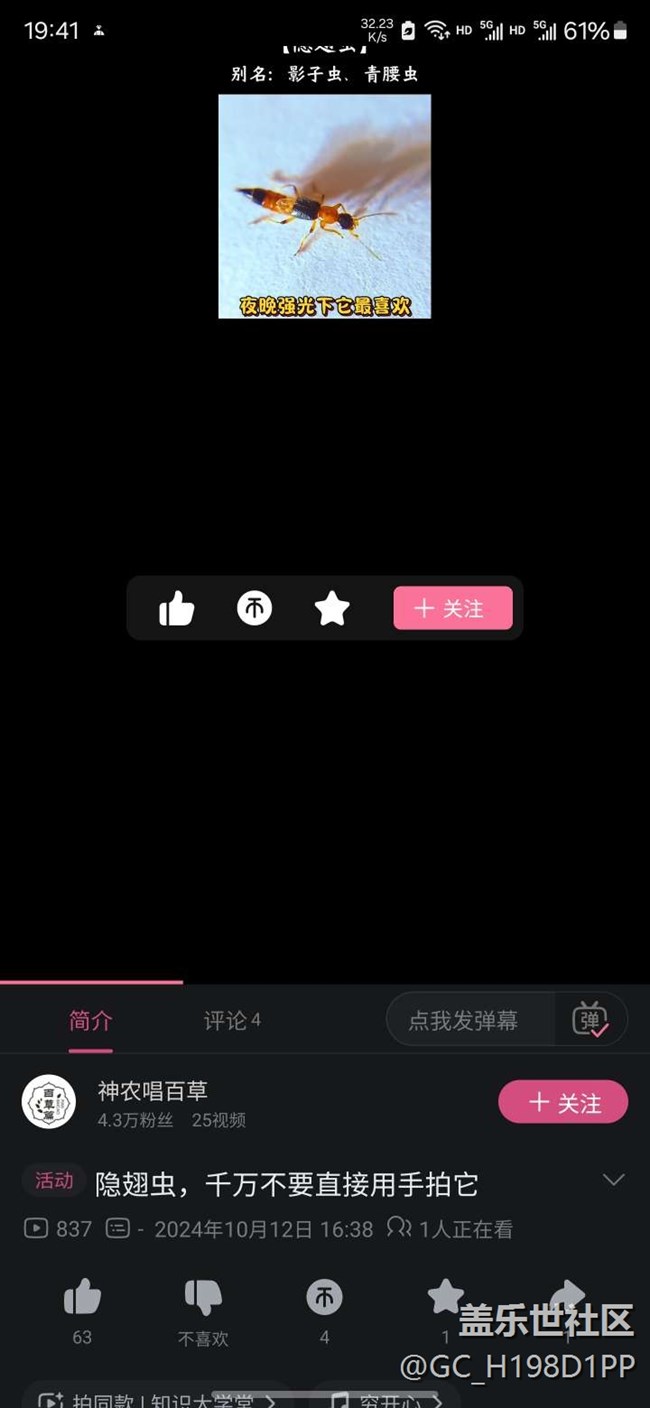Expand the video title description chevron
The height and width of the screenshot is (1408, 650).
tap(613, 1181)
